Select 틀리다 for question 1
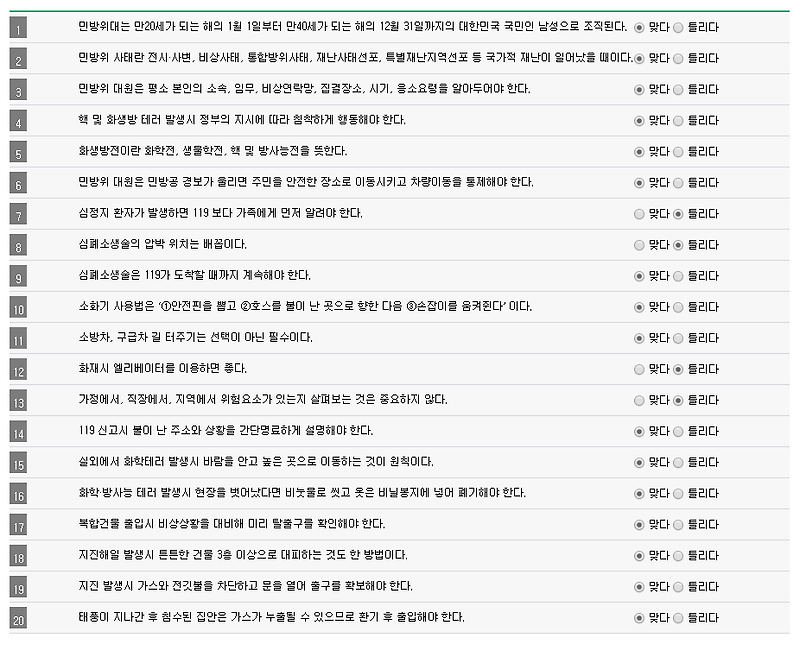 pos(678,28)
